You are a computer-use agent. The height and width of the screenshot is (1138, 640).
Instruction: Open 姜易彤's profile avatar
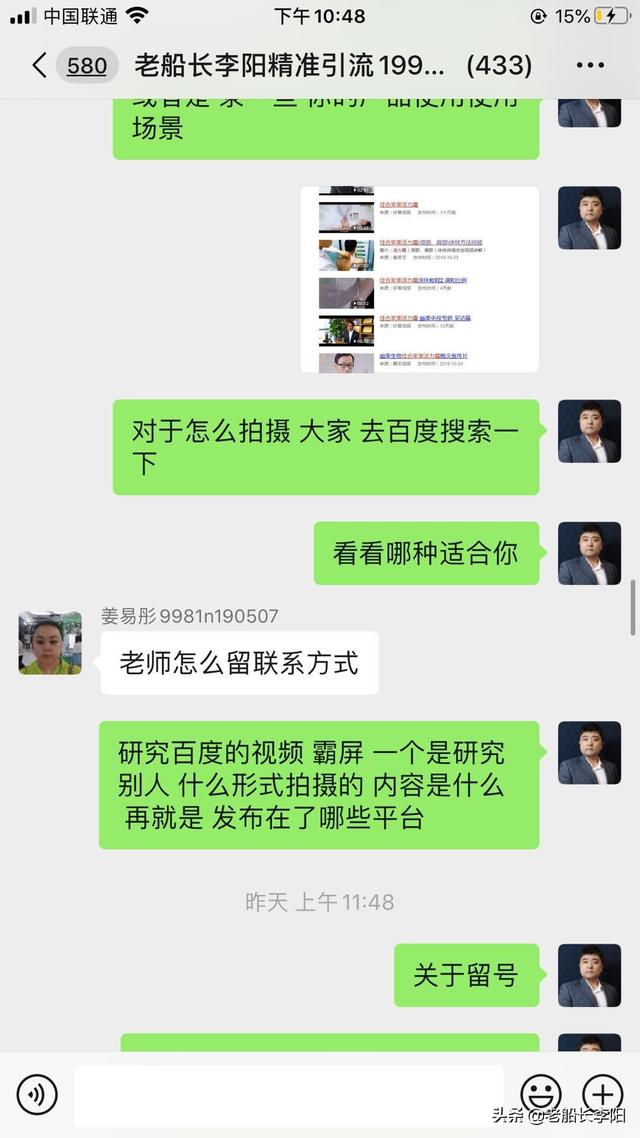[x=50, y=643]
